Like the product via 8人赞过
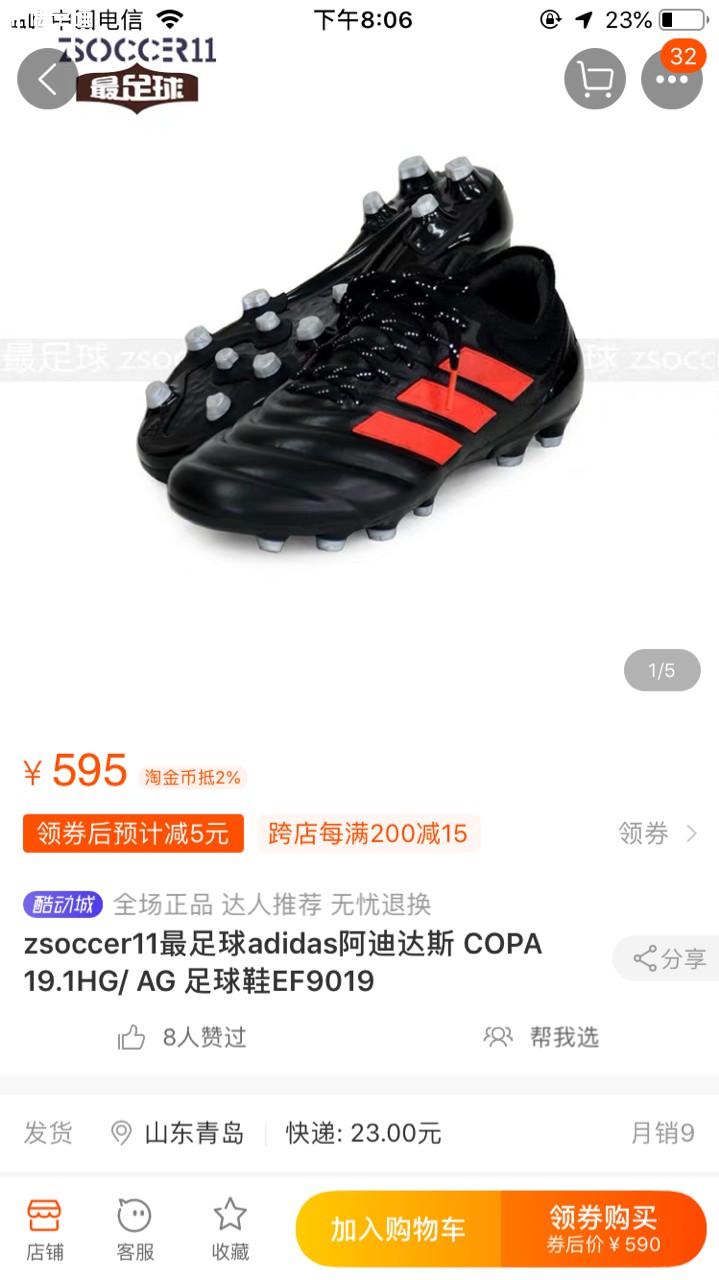719x1280 pixels. (x=182, y=1037)
